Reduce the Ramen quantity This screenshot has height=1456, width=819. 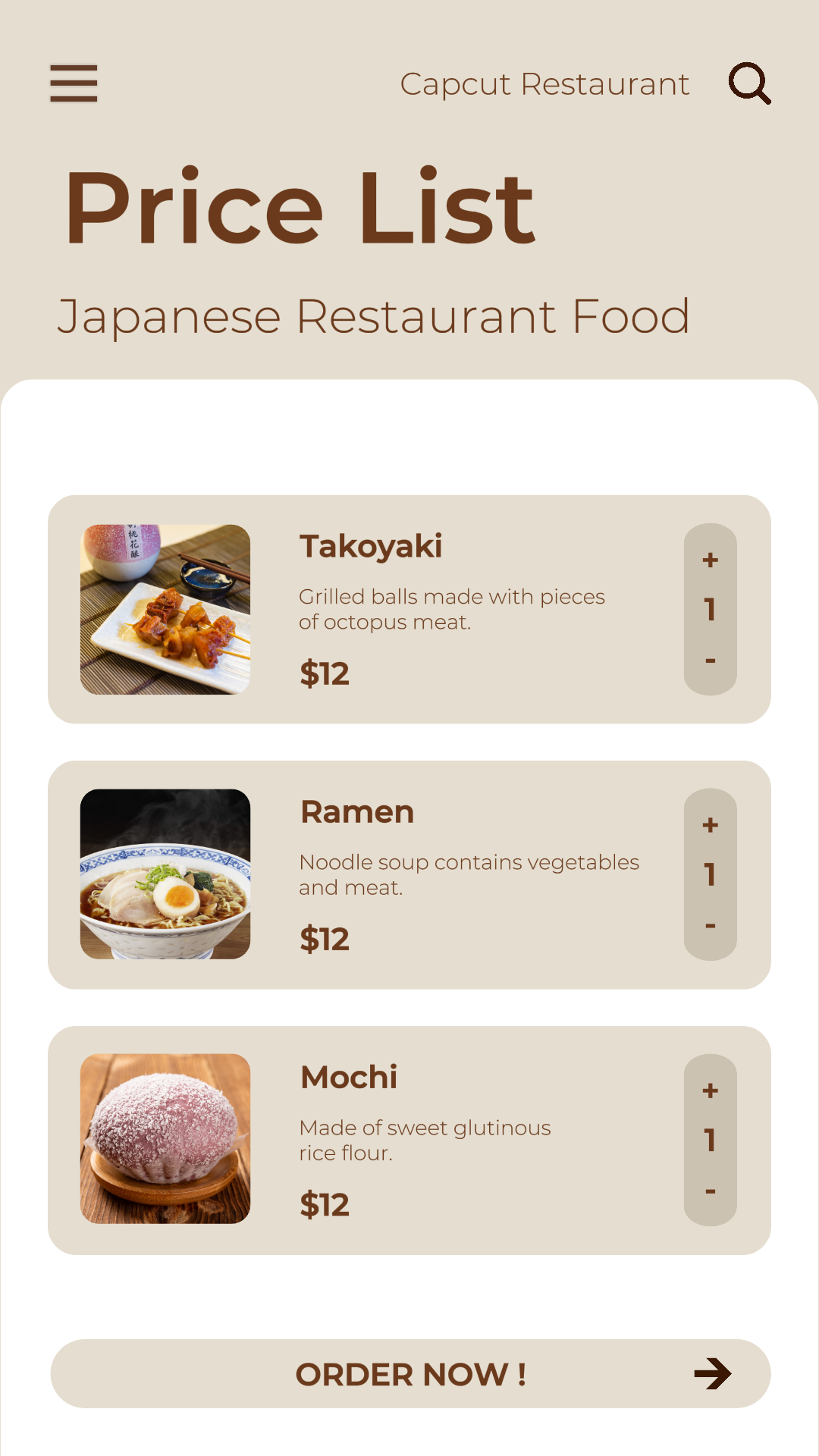(x=710, y=926)
